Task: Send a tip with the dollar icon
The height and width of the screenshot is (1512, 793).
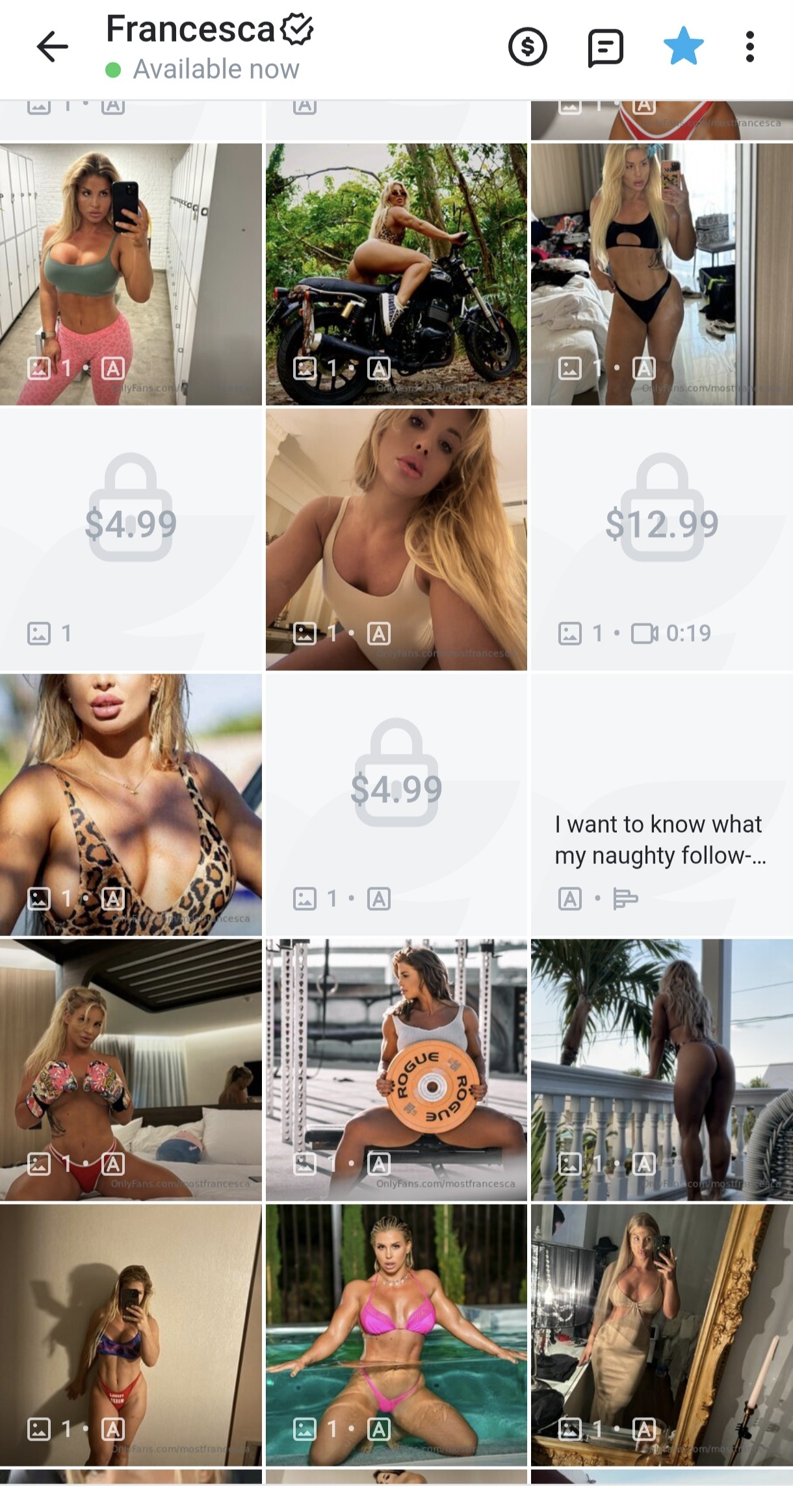Action: [527, 47]
